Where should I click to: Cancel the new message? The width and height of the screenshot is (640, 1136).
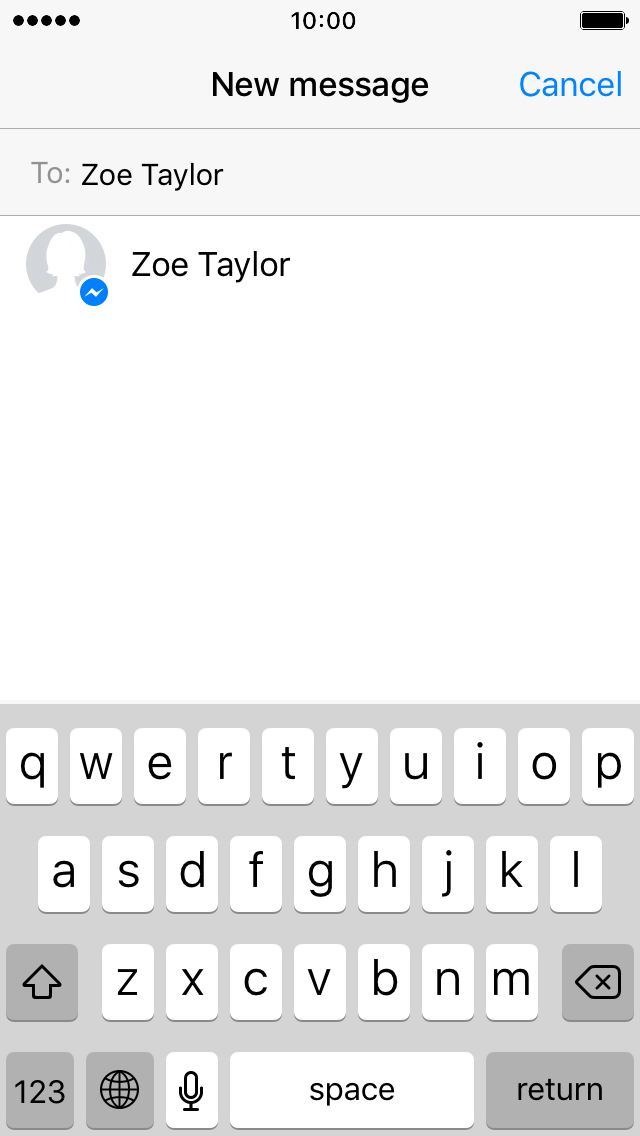coord(570,84)
